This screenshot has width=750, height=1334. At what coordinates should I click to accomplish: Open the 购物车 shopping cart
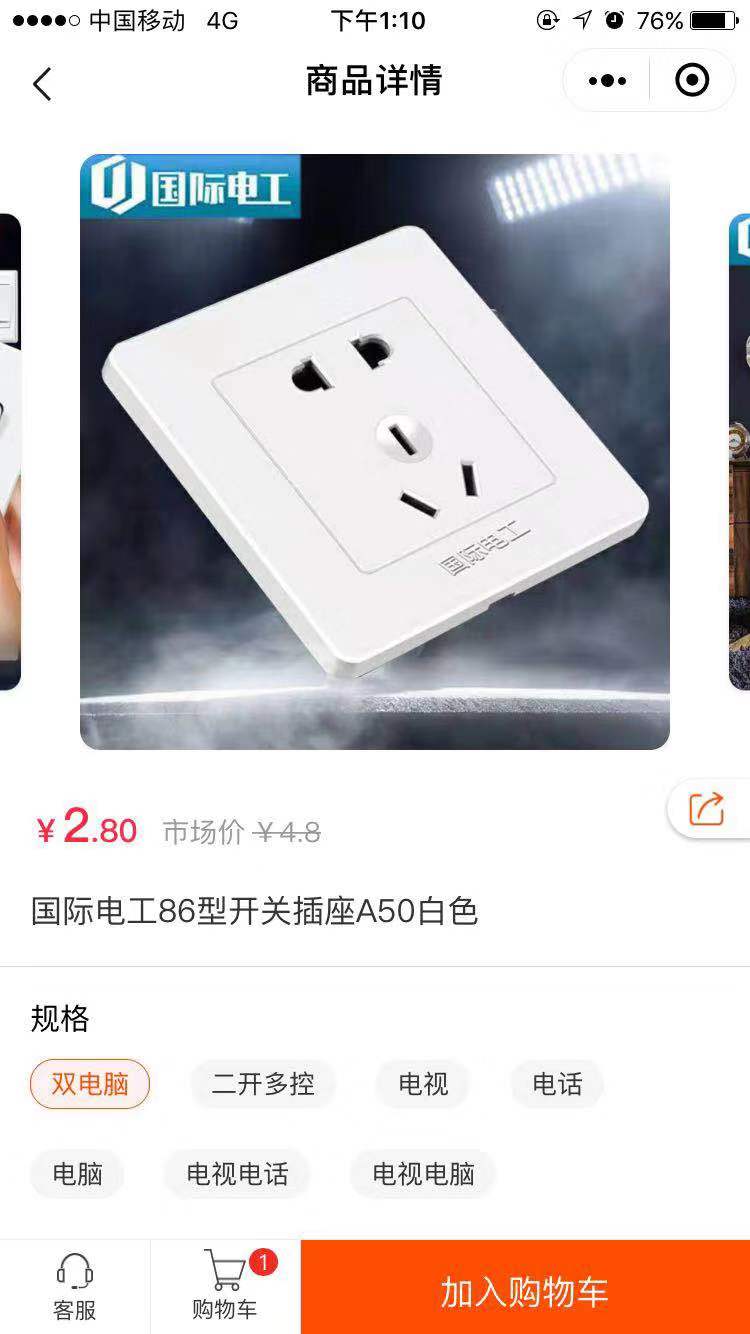pyautogui.click(x=225, y=1287)
